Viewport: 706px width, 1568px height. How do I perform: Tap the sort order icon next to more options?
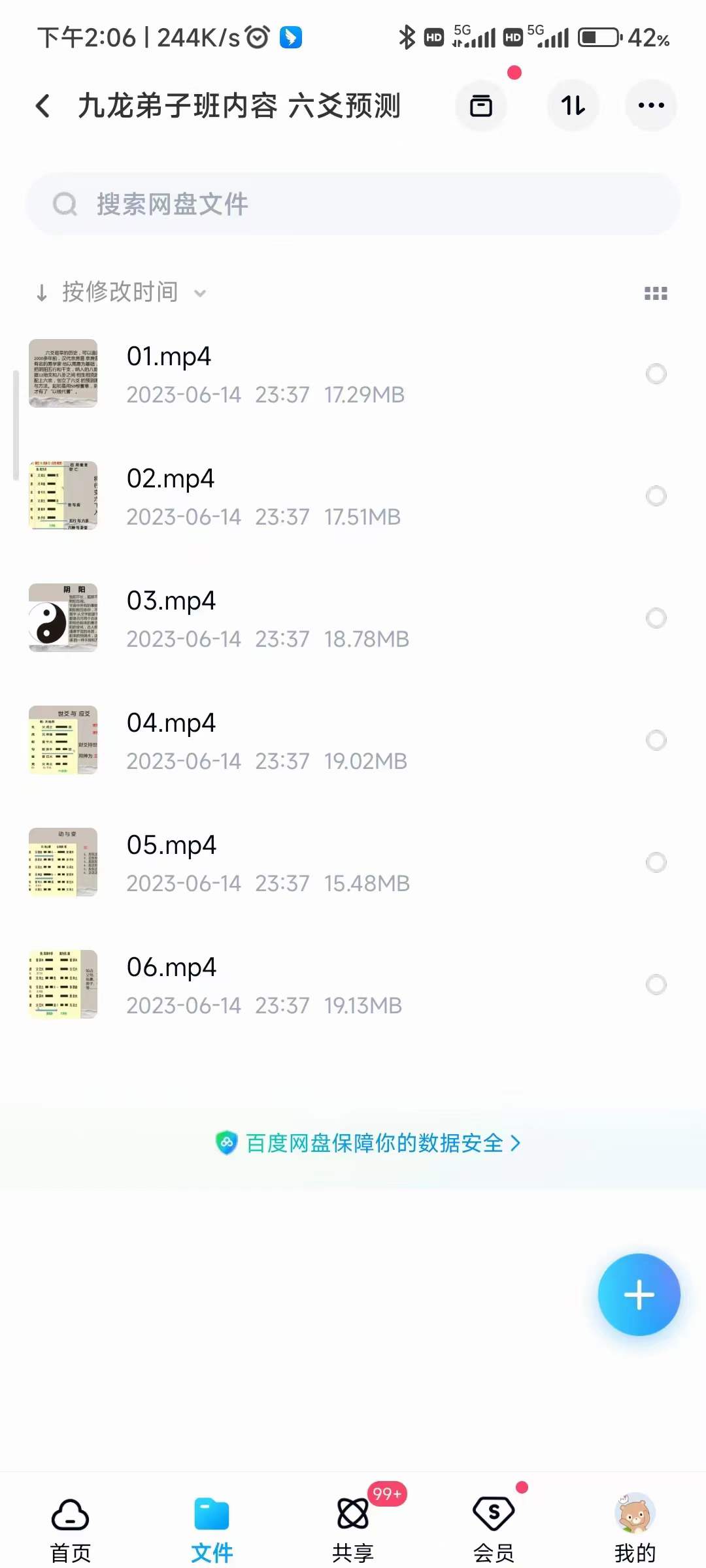[x=573, y=105]
